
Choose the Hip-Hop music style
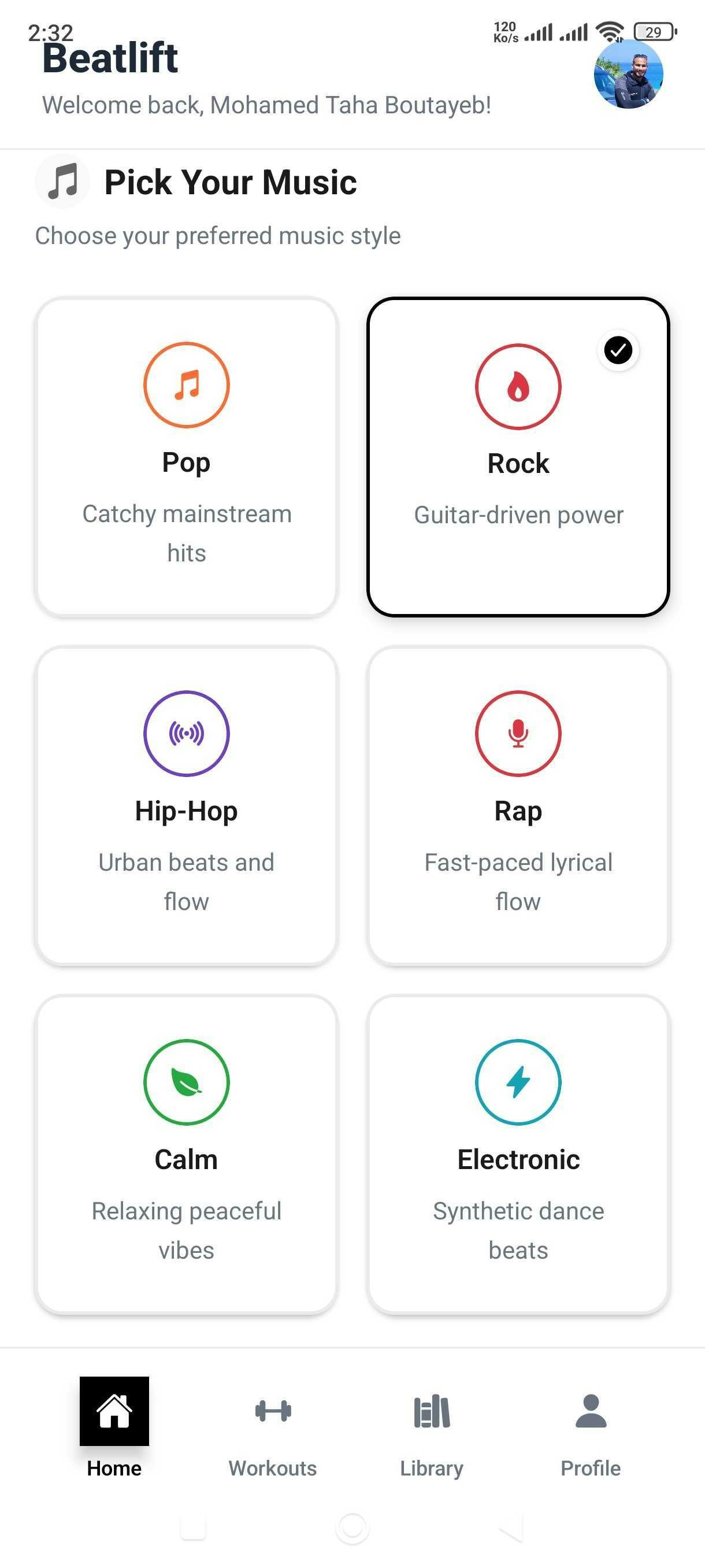click(x=186, y=806)
